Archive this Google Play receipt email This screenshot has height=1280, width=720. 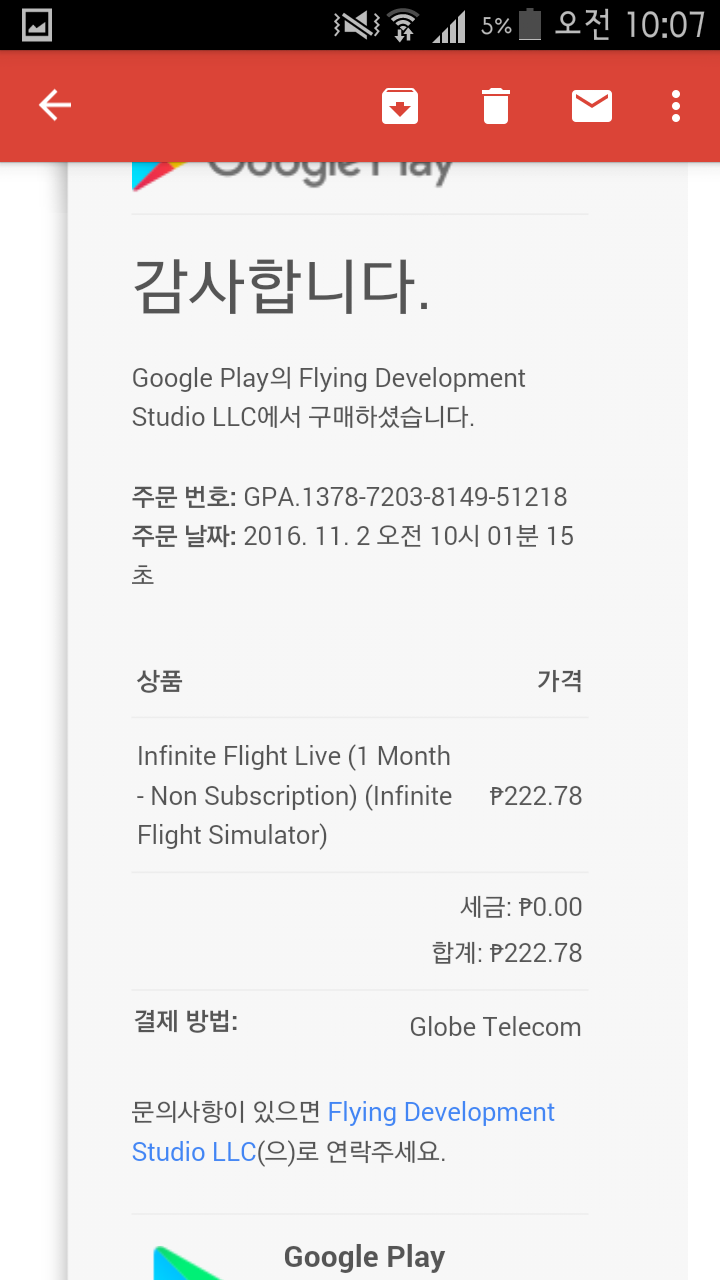400,105
